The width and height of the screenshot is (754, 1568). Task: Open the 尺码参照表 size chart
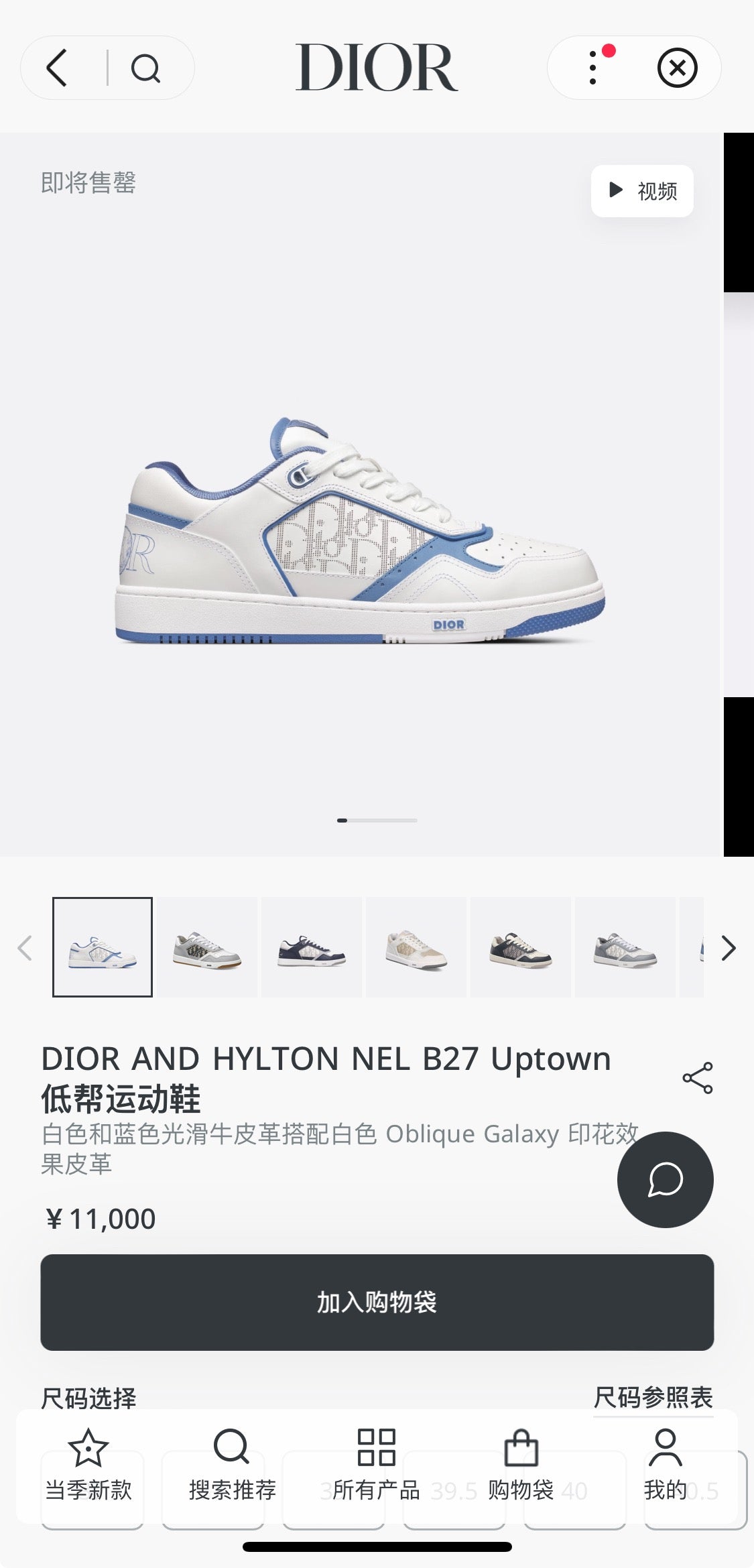pos(655,1399)
